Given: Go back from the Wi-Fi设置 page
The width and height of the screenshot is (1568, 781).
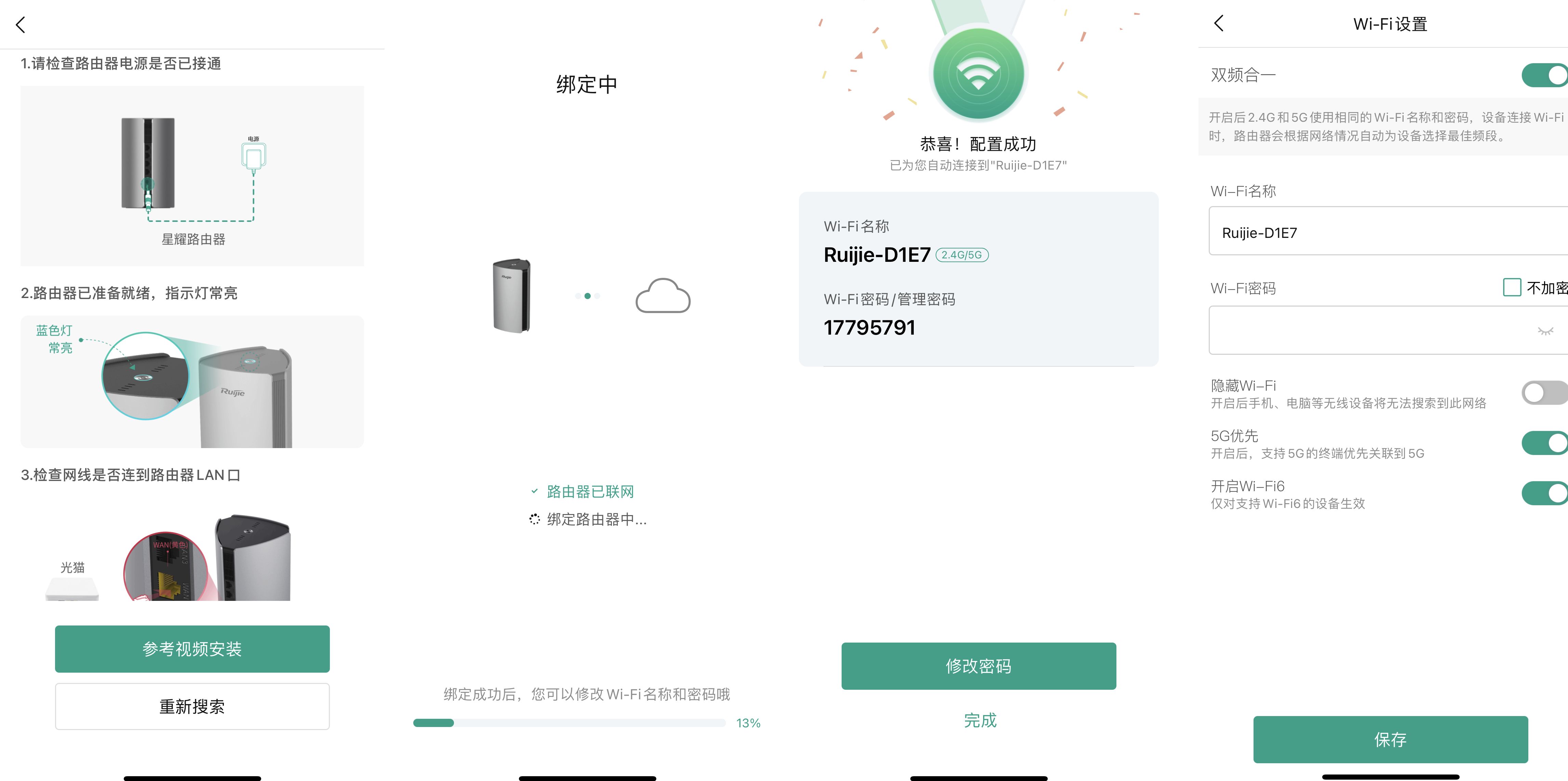Looking at the screenshot, I should pyautogui.click(x=1219, y=24).
